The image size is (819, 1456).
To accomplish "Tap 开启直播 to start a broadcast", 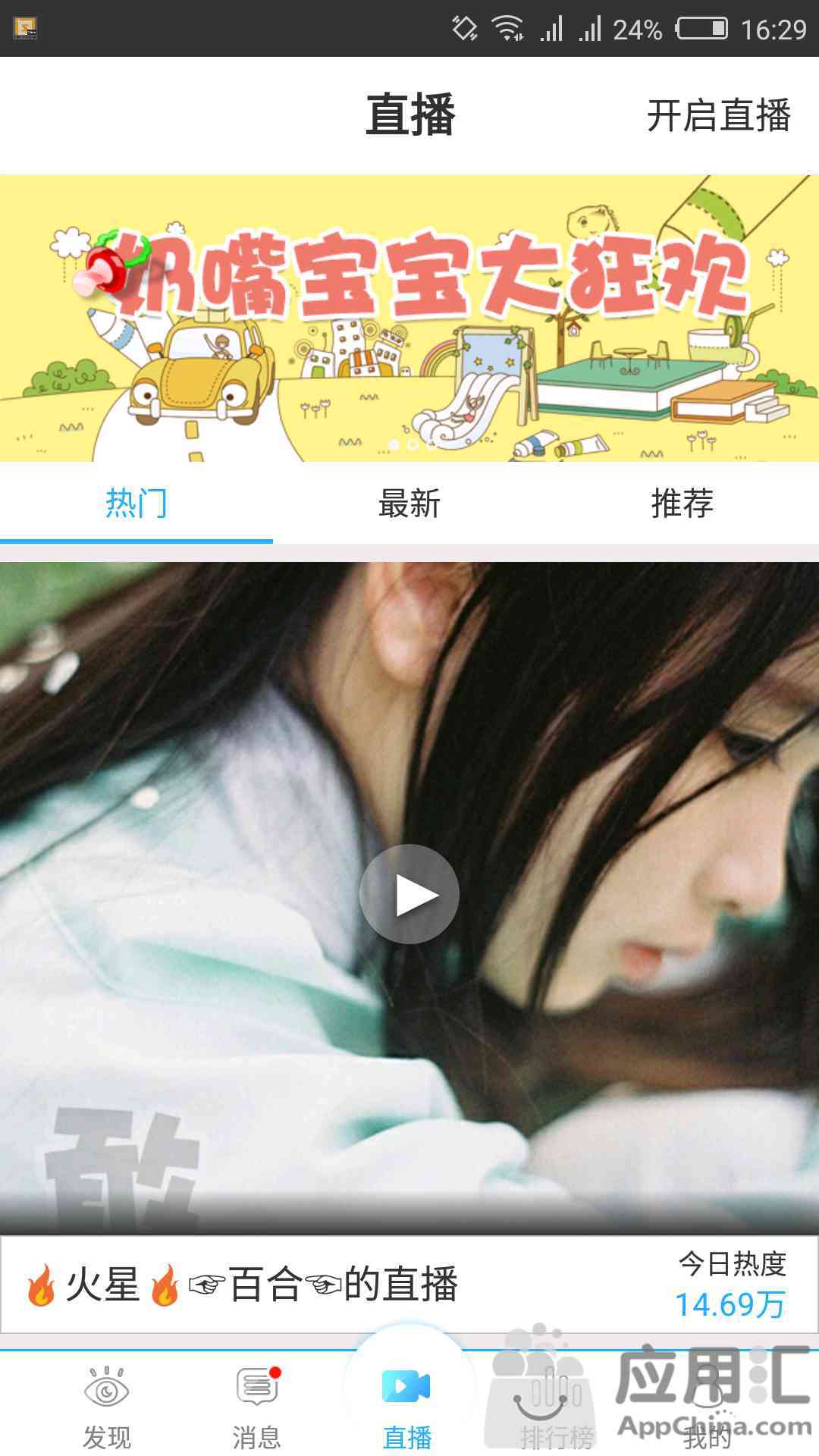I will point(718,115).
